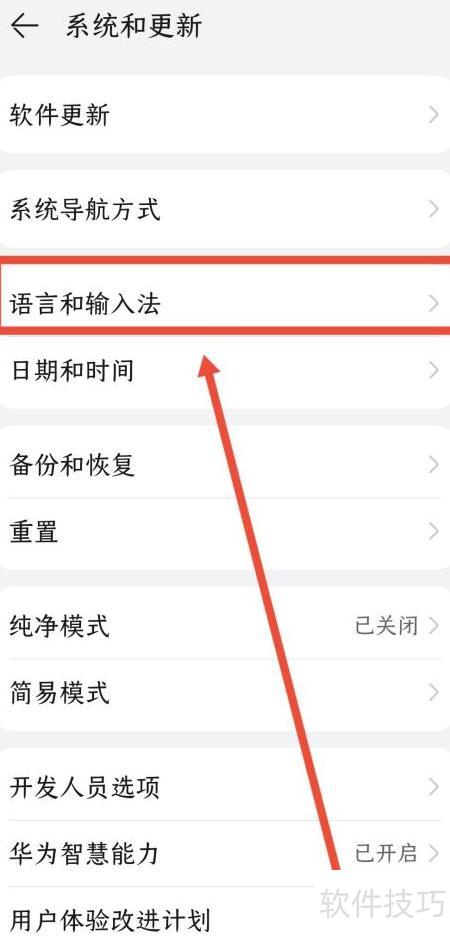
Task: Go back using the arrow icon
Action: point(25,26)
